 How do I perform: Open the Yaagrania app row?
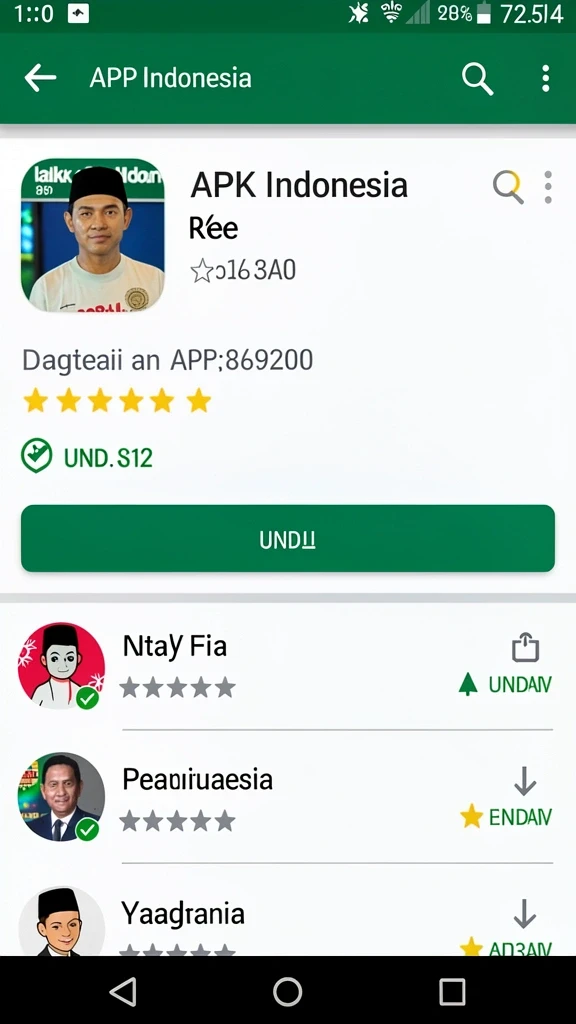tap(288, 911)
